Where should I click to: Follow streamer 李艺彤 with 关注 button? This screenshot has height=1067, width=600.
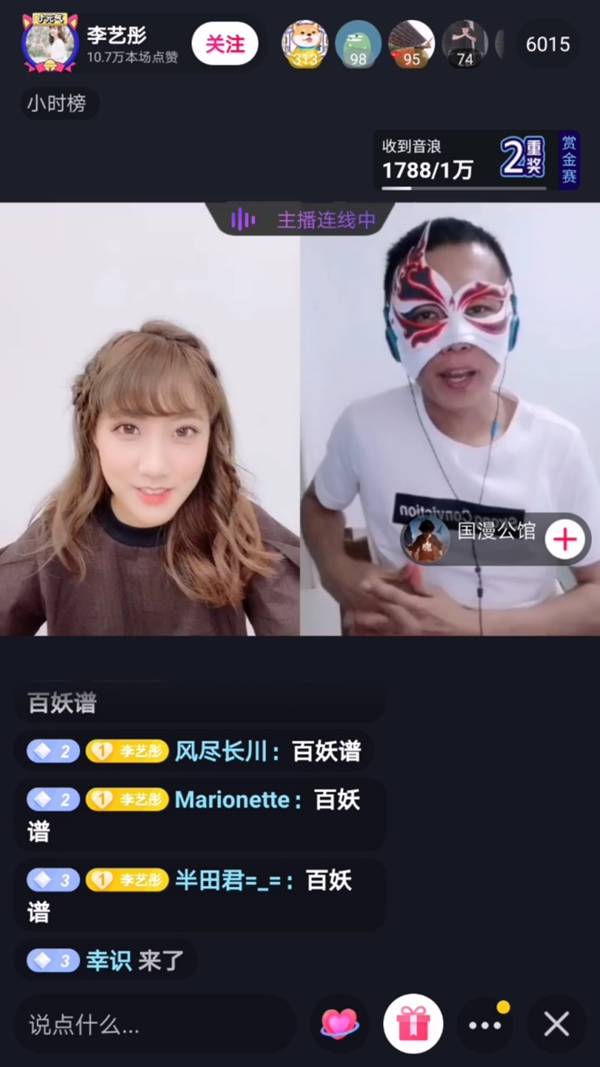224,44
